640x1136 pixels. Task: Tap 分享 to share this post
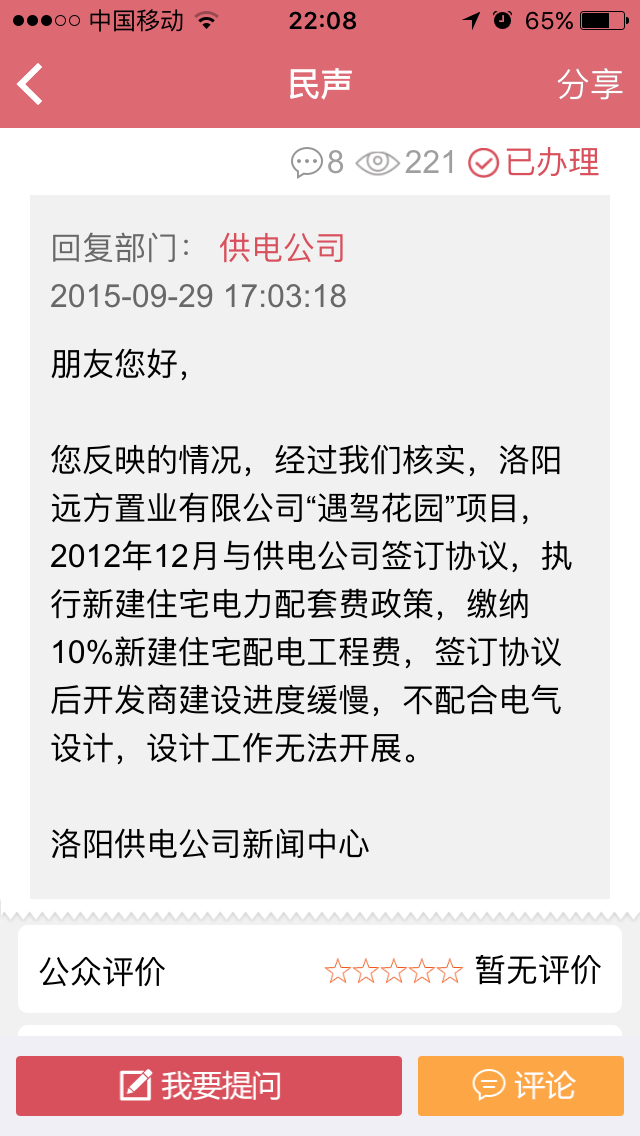point(590,84)
